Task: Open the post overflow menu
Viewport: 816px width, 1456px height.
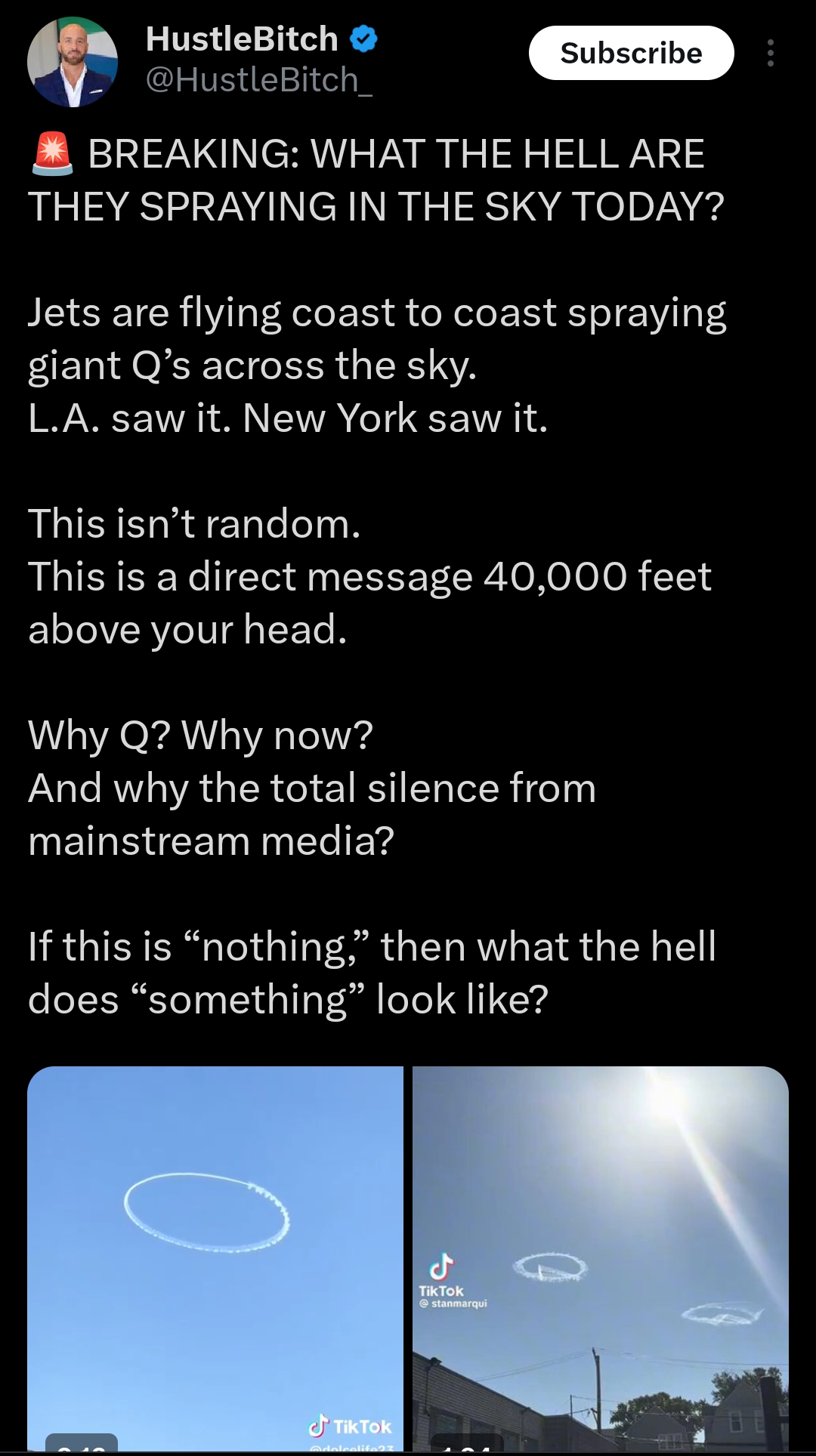Action: [770, 53]
